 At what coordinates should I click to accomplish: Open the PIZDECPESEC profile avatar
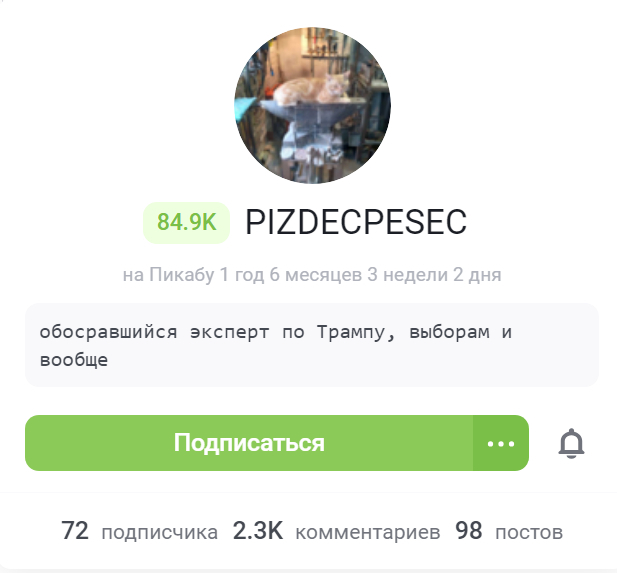tap(312, 106)
